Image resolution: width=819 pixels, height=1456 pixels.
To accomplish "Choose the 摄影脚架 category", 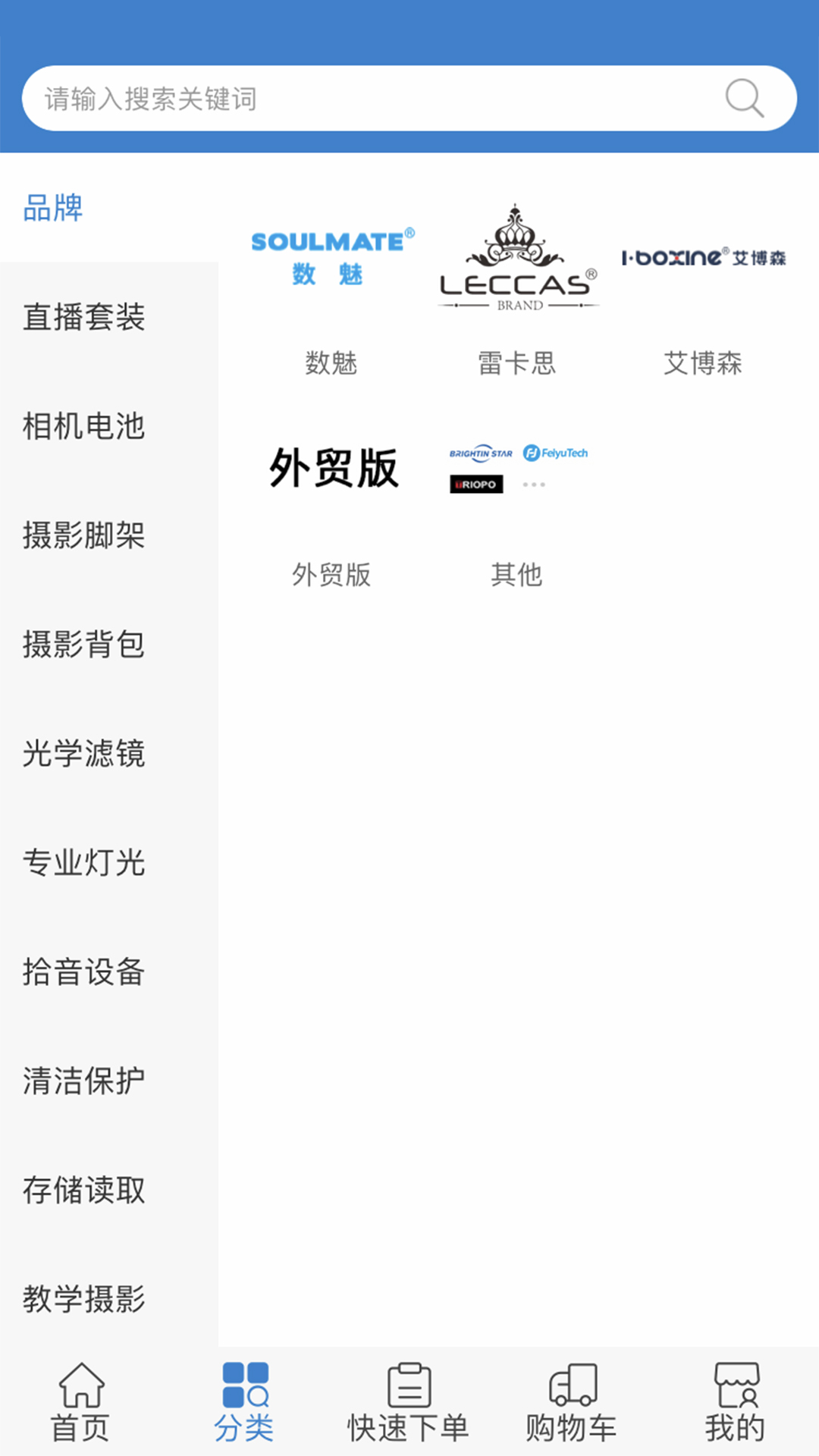I will coord(84,535).
